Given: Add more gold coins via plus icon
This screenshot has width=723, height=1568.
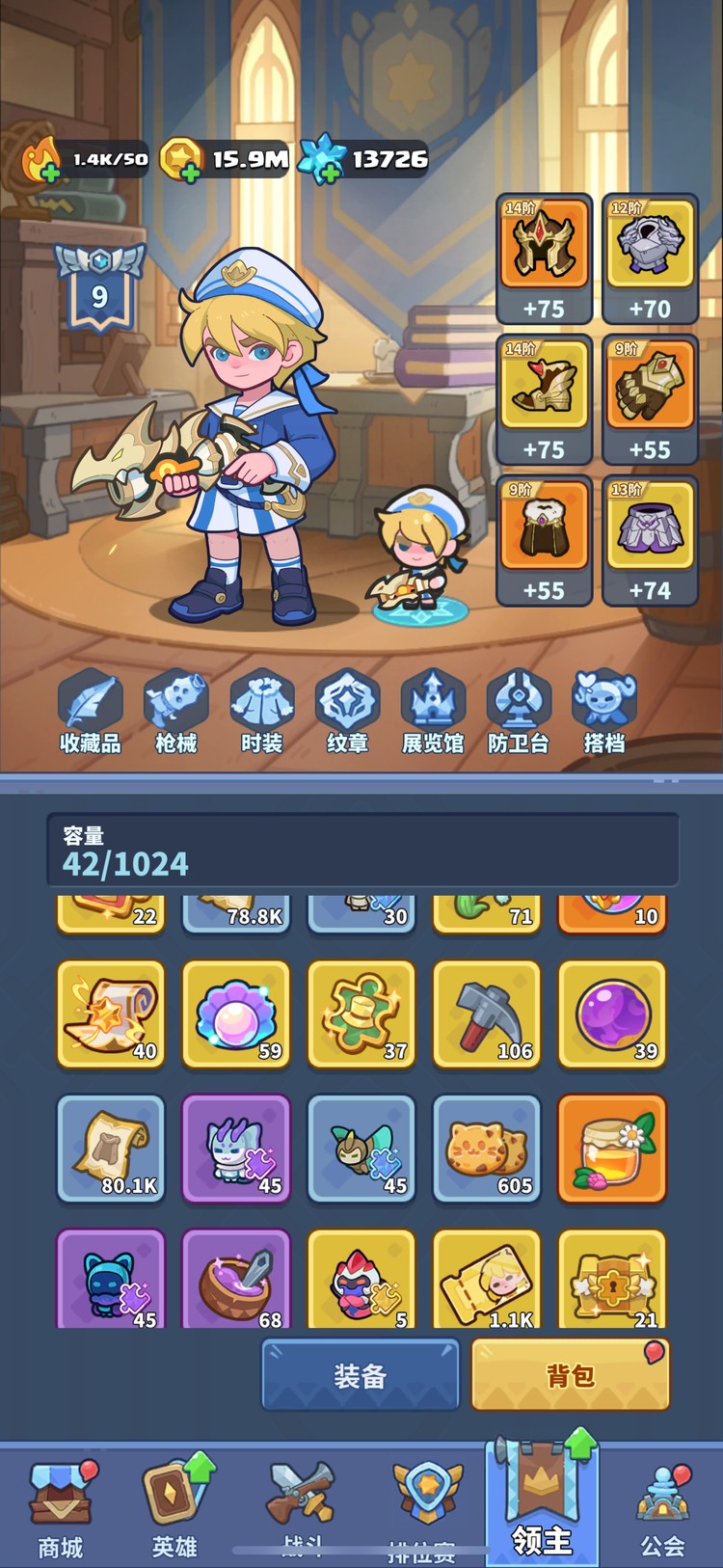Looking at the screenshot, I should coord(191,174).
